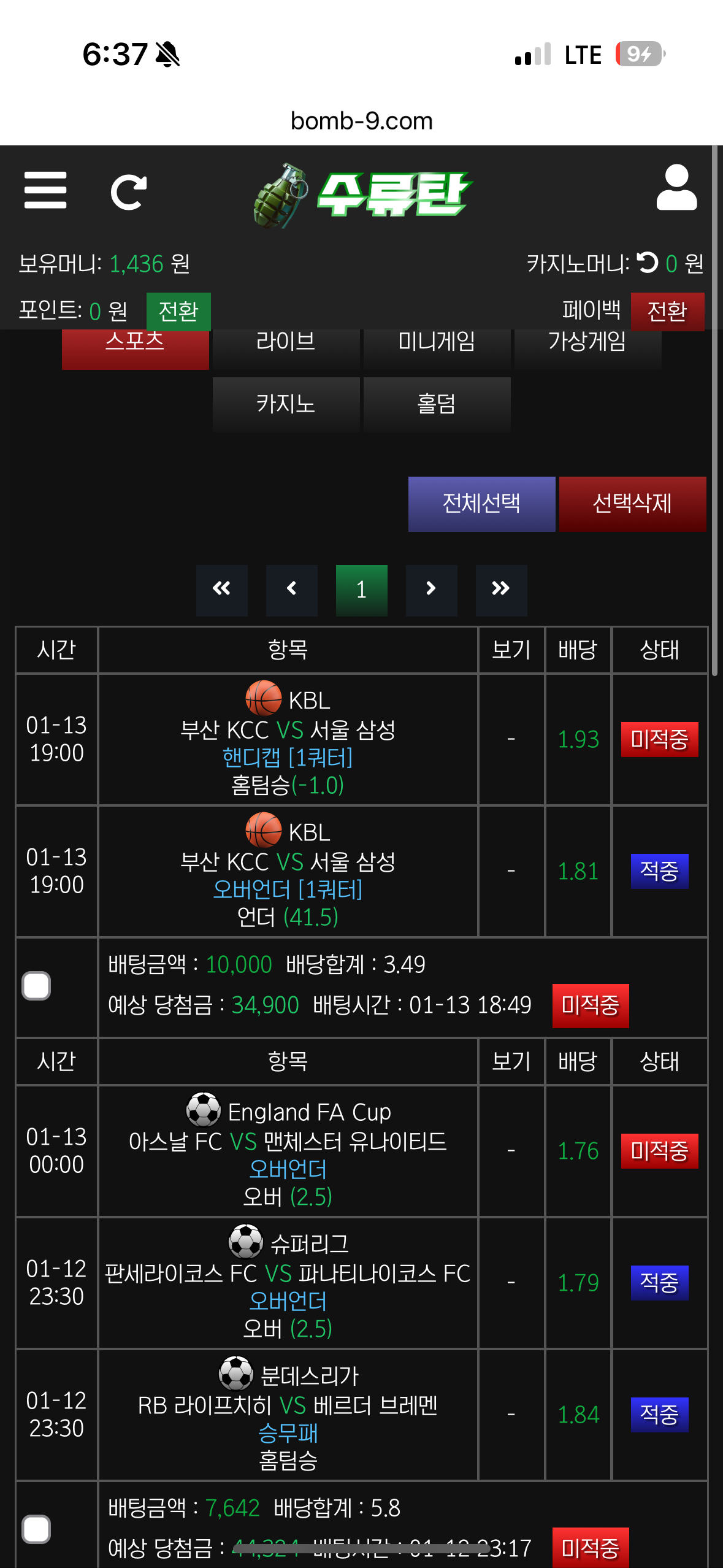Go to the 카지노 section

(286, 404)
